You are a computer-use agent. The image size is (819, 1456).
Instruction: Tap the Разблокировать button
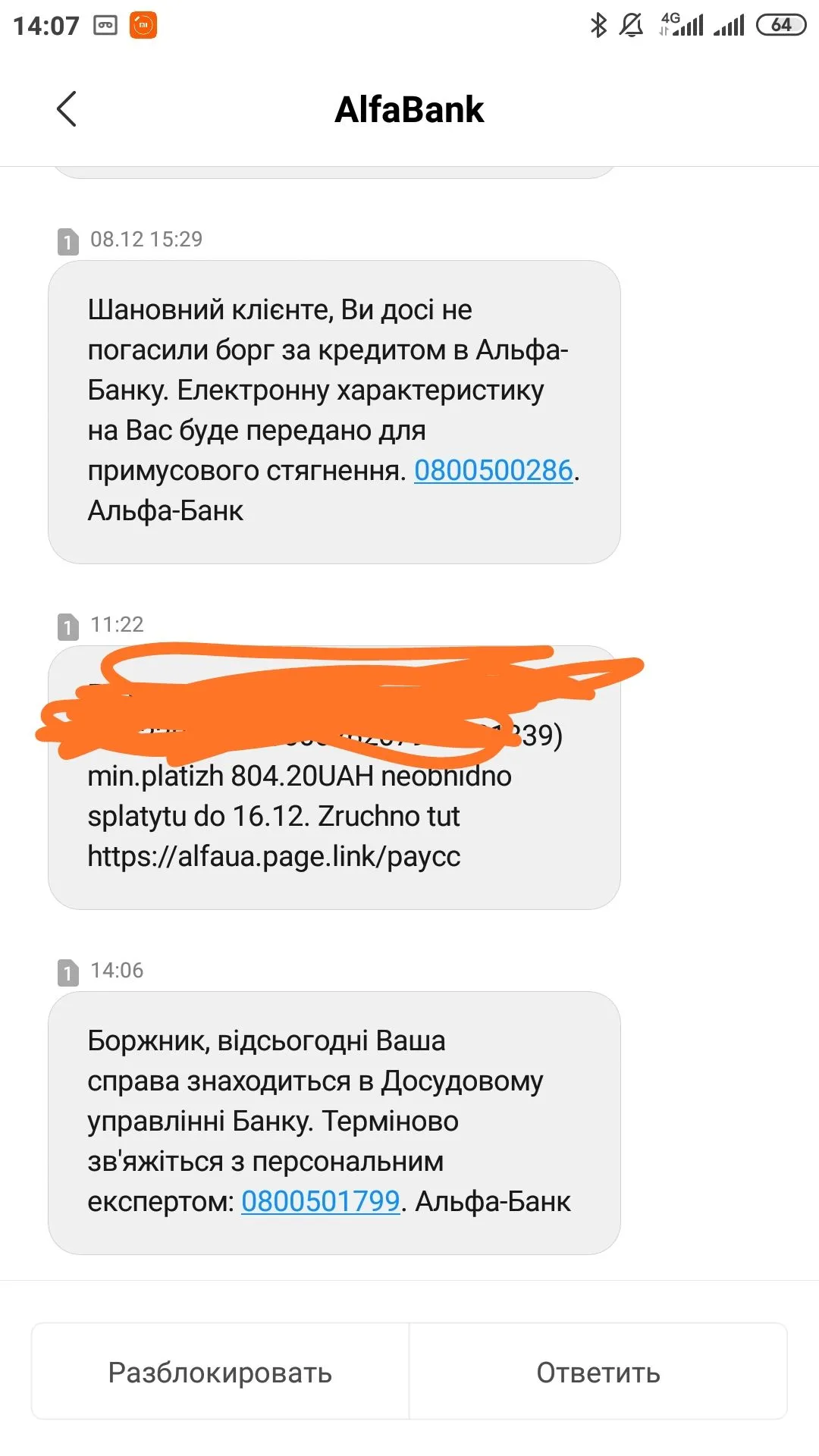(x=221, y=1372)
